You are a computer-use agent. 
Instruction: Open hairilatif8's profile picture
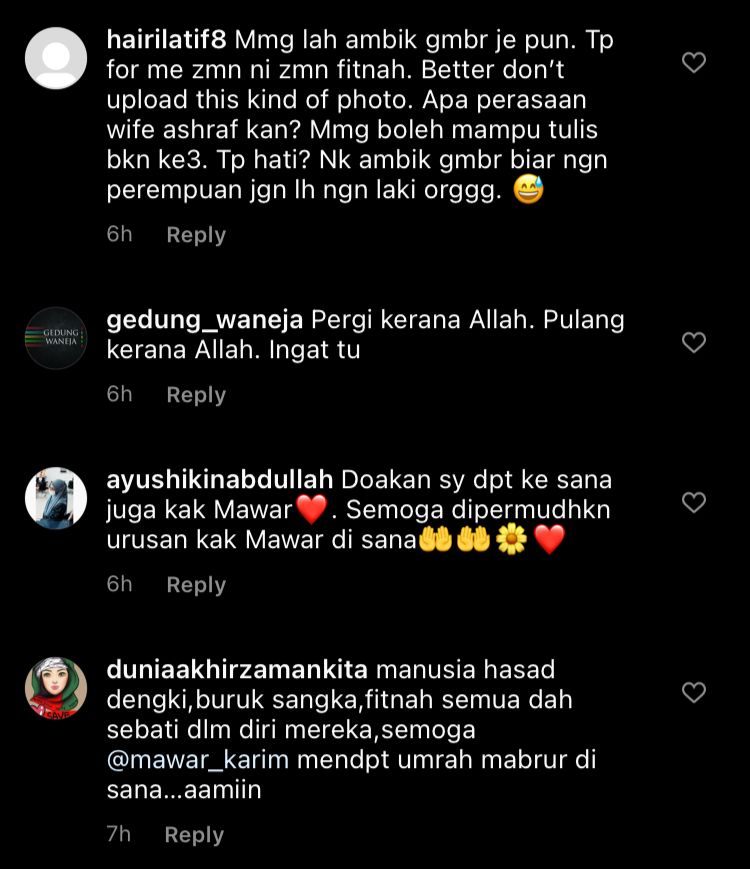tap(56, 59)
